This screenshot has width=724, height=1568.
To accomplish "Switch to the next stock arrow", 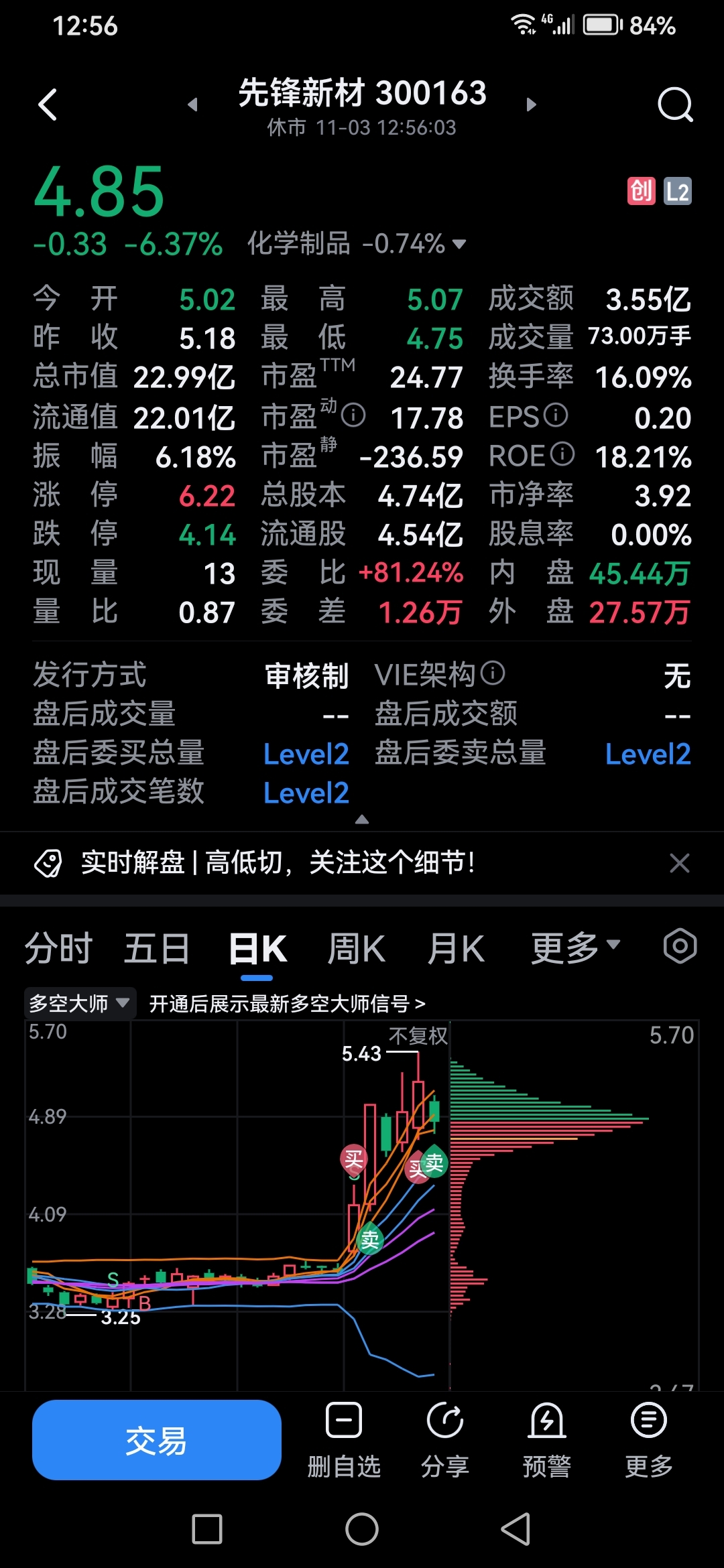I will click(x=532, y=105).
